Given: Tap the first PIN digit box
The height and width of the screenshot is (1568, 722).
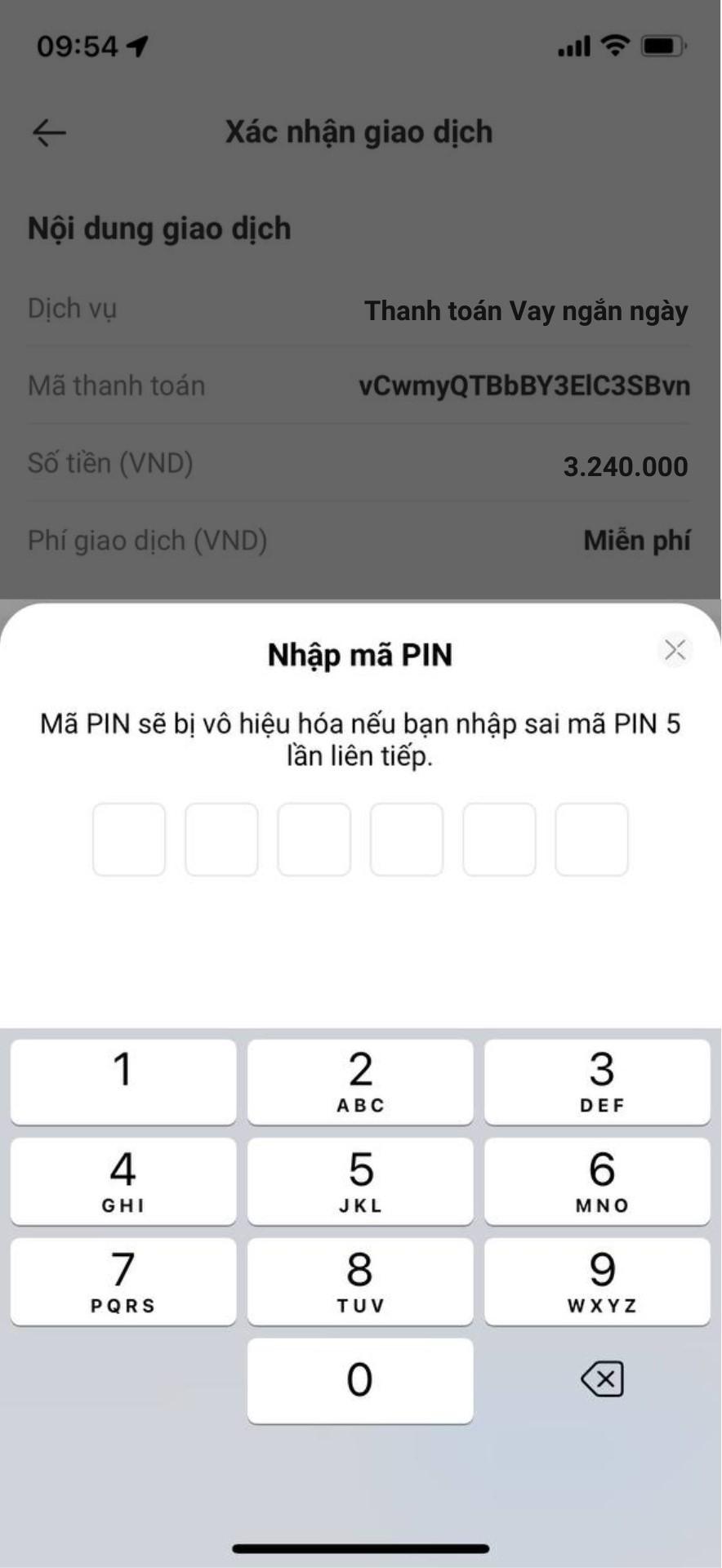Looking at the screenshot, I should (129, 839).
